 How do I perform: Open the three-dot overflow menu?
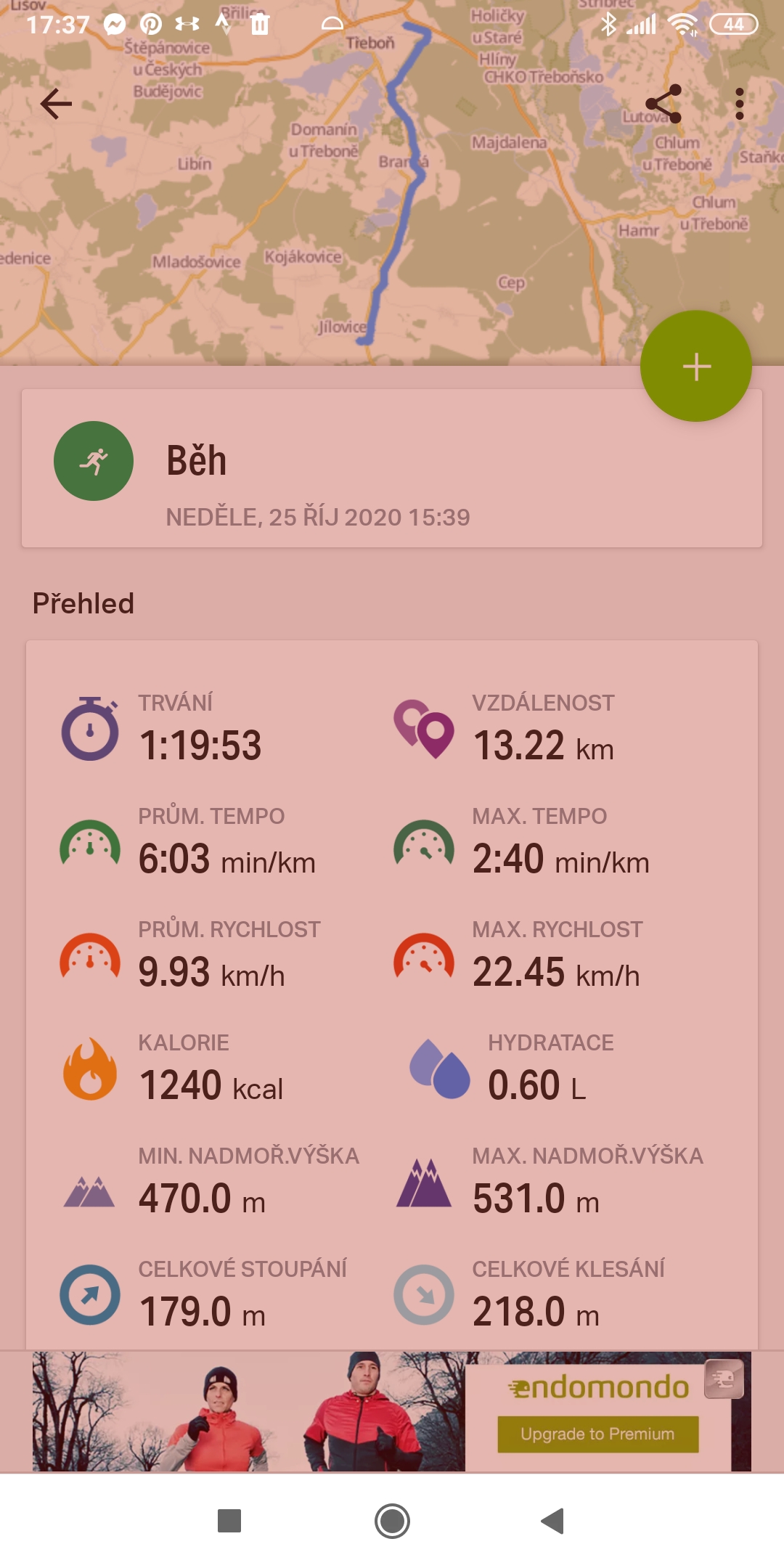pos(740,104)
